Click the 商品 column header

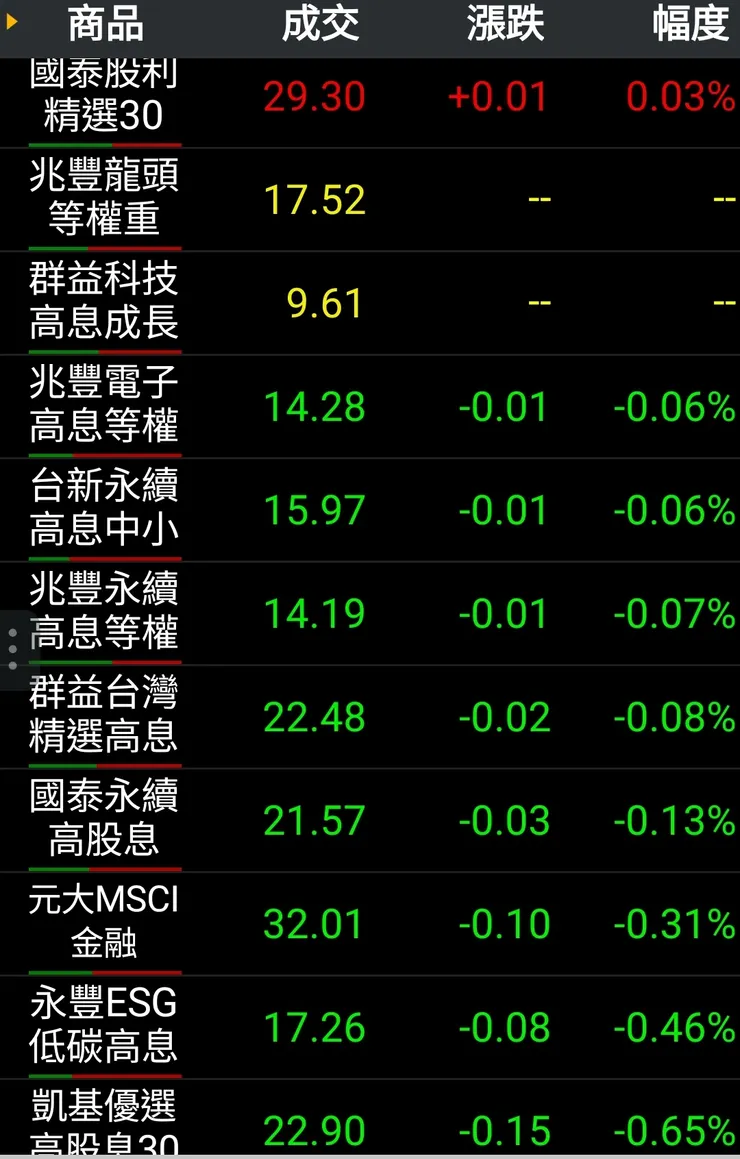point(103,28)
